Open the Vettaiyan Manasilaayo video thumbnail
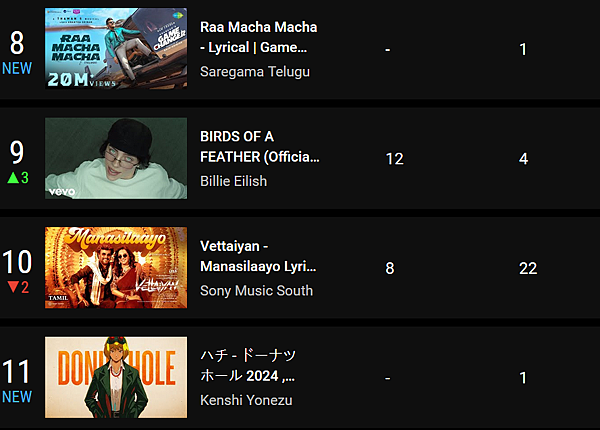The height and width of the screenshot is (430, 600). pos(115,267)
